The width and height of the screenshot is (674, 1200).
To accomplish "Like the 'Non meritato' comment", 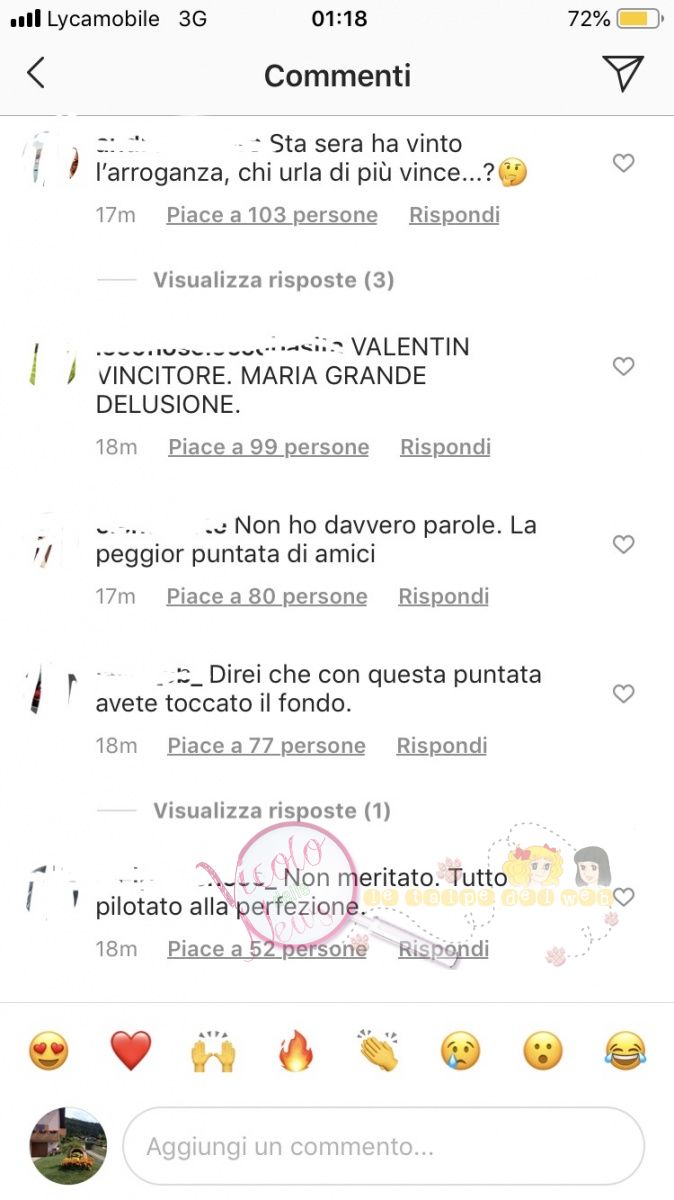I will [x=623, y=897].
